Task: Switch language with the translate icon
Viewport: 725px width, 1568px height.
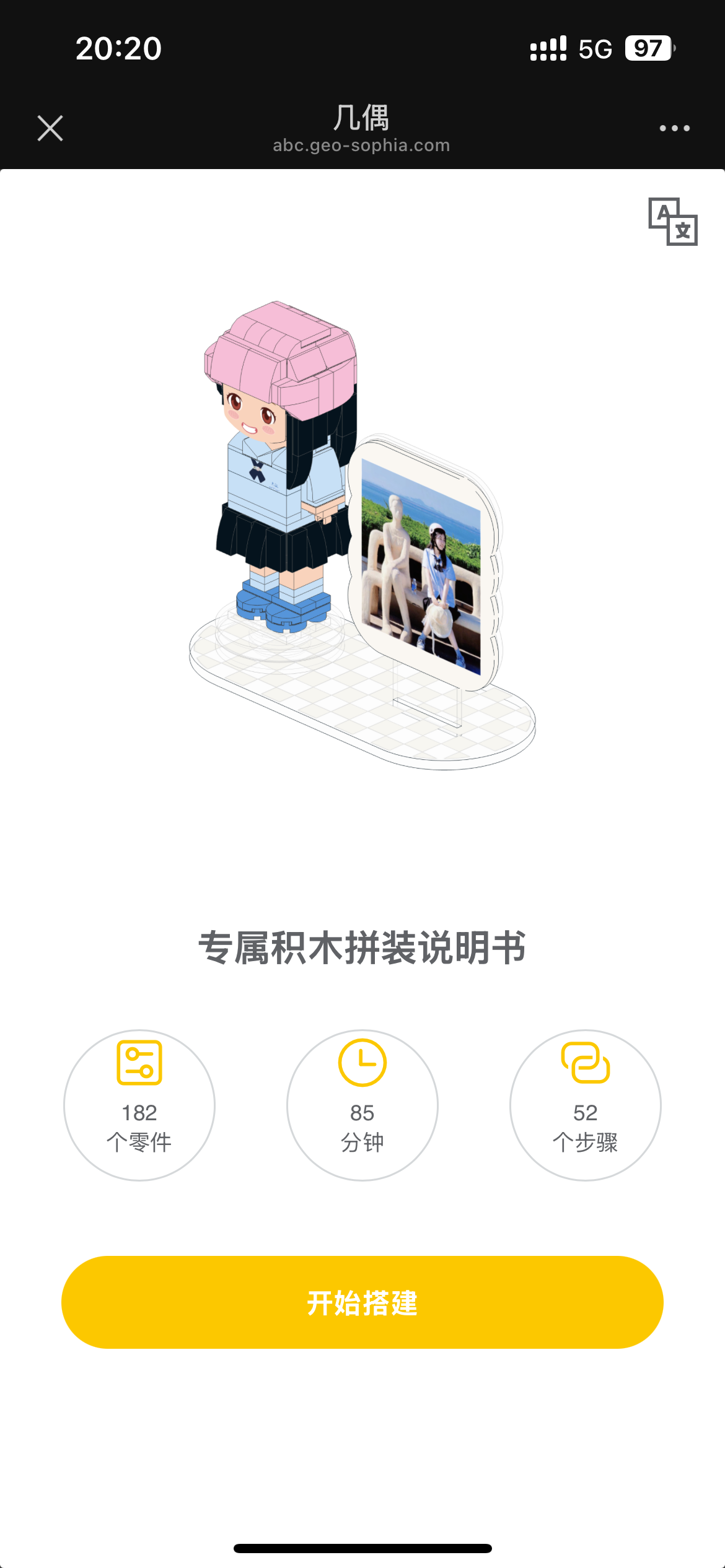Action: pyautogui.click(x=673, y=222)
